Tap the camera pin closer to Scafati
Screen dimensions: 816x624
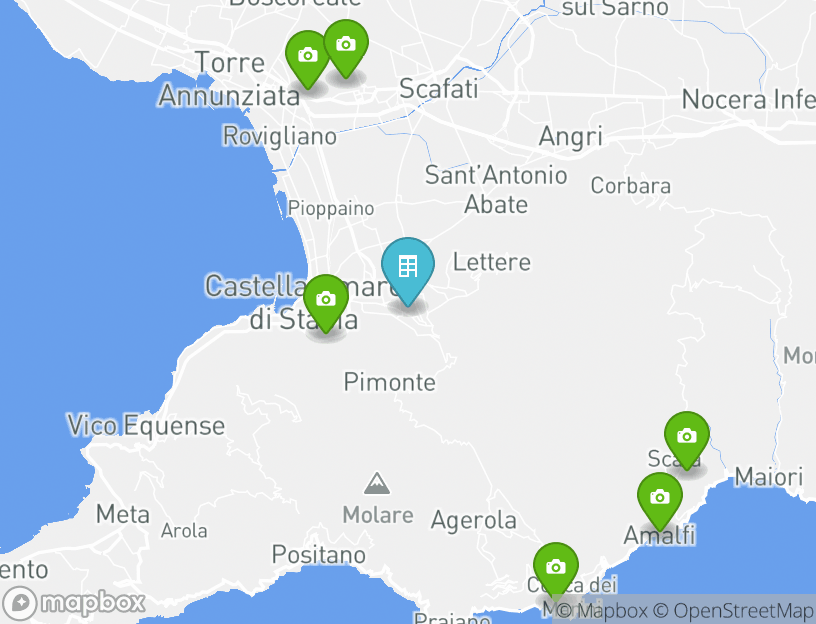pyautogui.click(x=345, y=45)
